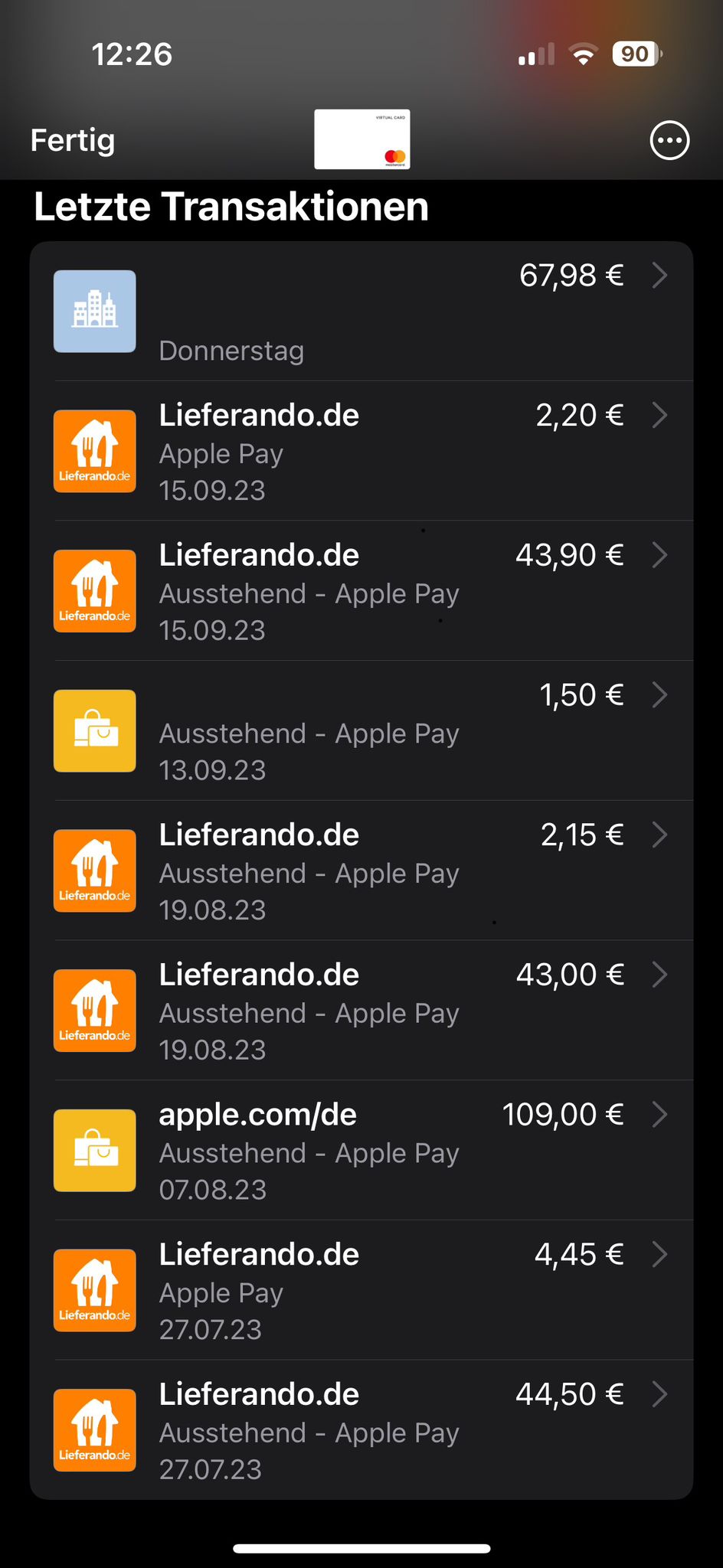View the 109,00 € apple.com/de purchase
The height and width of the screenshot is (1568, 723).
pyautogui.click(x=361, y=1151)
